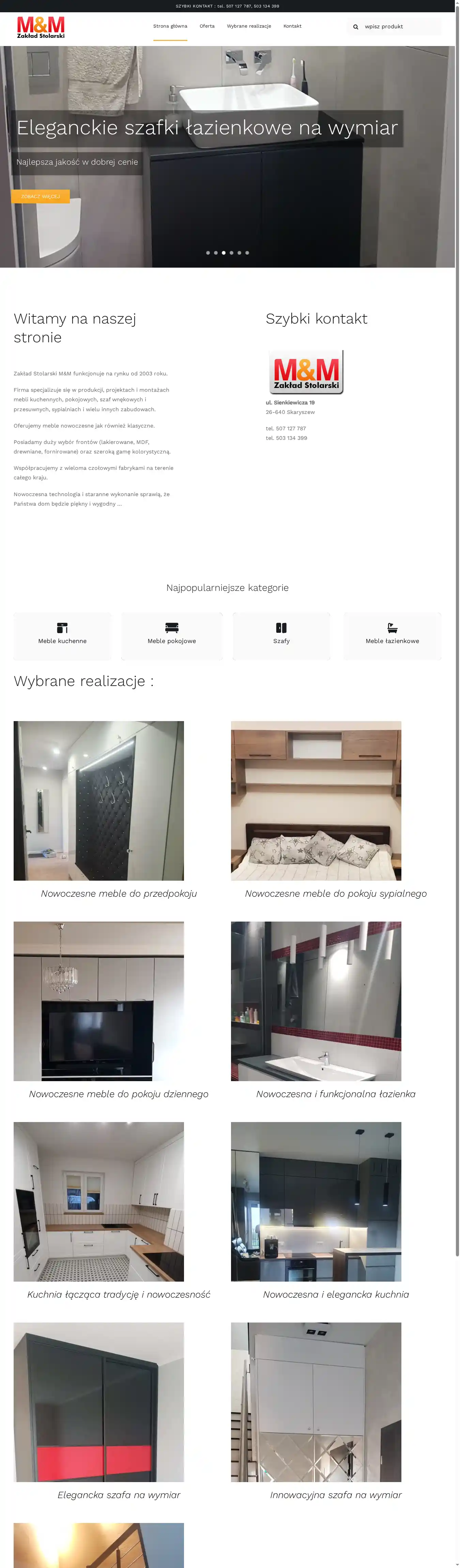The width and height of the screenshot is (460, 1568).
Task: Open Kuchnia łącząca tradycję i nowoczesność
Action: 98,1201
